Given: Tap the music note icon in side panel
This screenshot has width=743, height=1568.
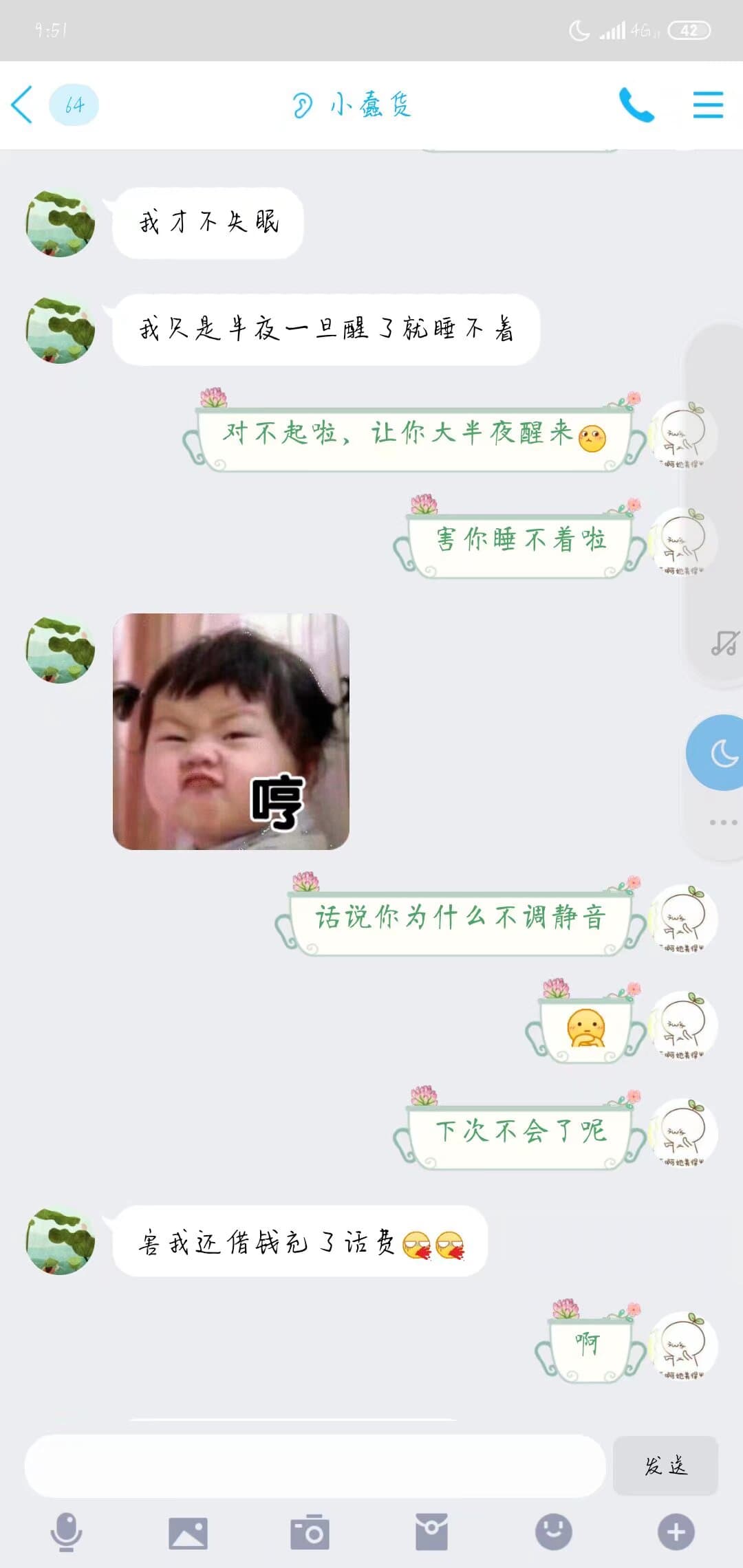Looking at the screenshot, I should [724, 644].
